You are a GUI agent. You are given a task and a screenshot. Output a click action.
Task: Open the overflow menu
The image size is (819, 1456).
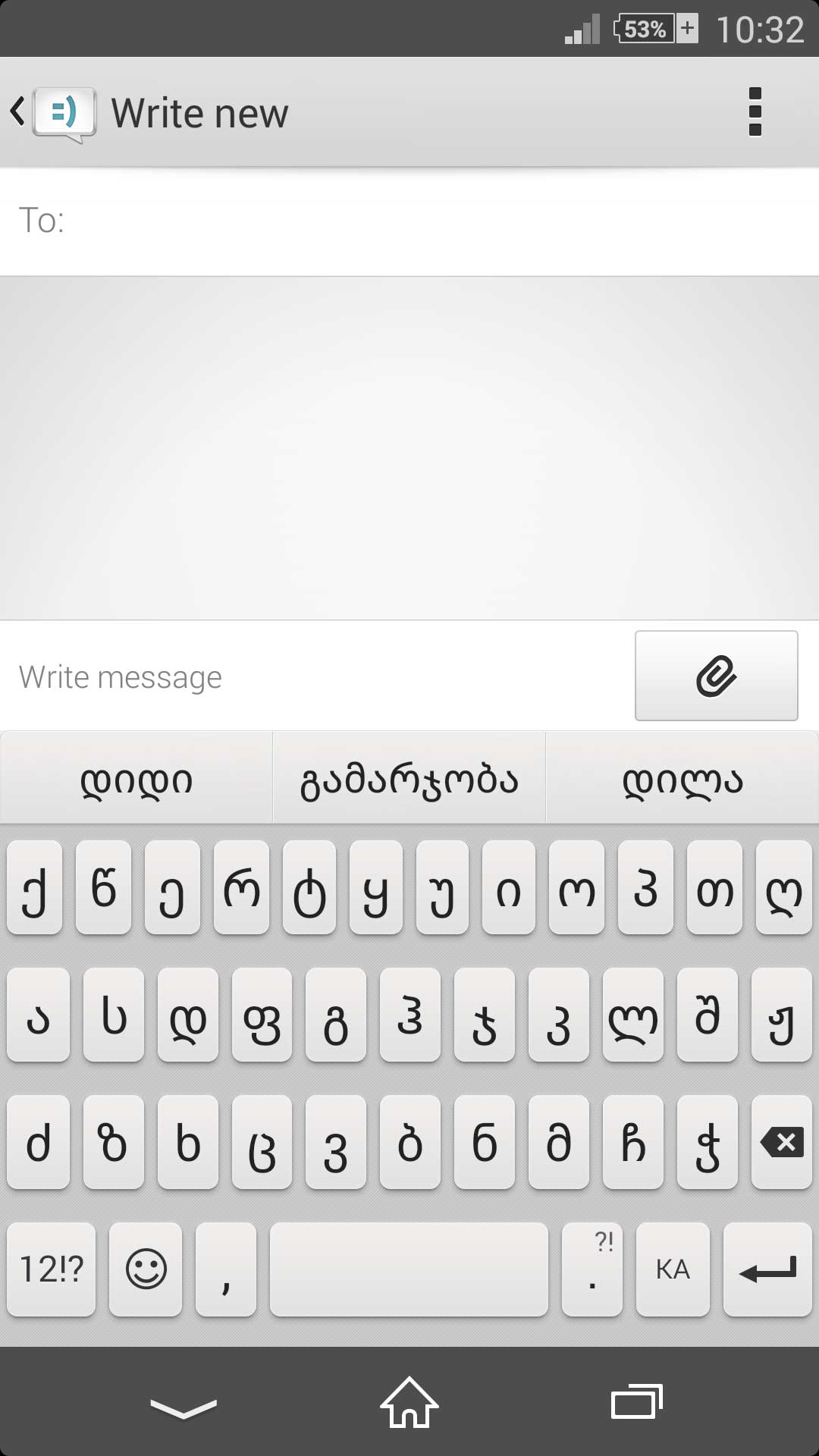pos(754,112)
